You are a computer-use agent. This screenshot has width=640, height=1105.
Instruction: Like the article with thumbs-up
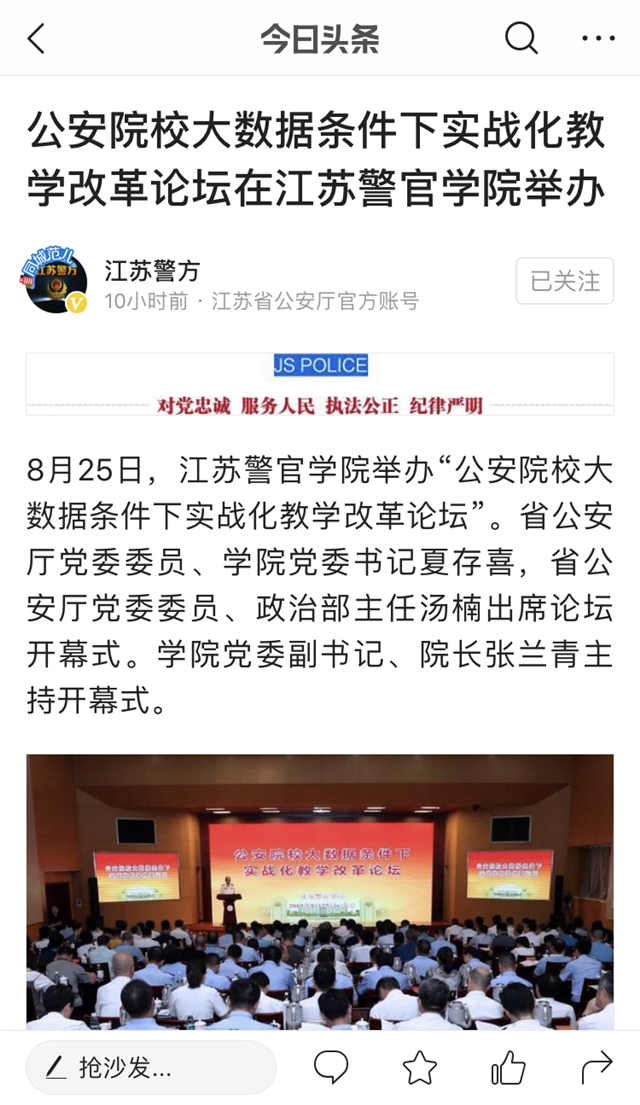[508, 1067]
